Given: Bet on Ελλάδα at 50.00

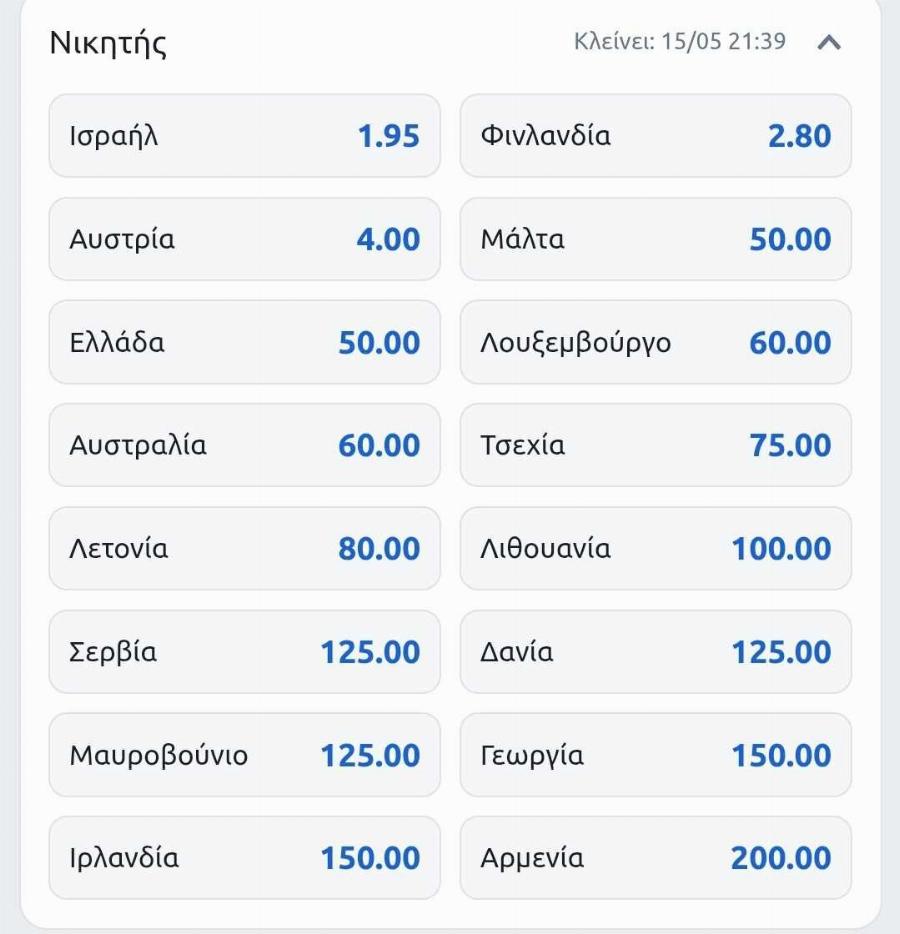Looking at the screenshot, I should click(245, 342).
